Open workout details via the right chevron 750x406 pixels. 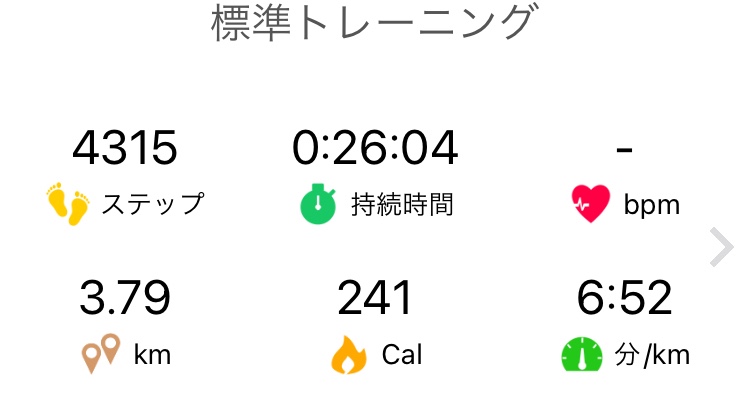[721, 248]
